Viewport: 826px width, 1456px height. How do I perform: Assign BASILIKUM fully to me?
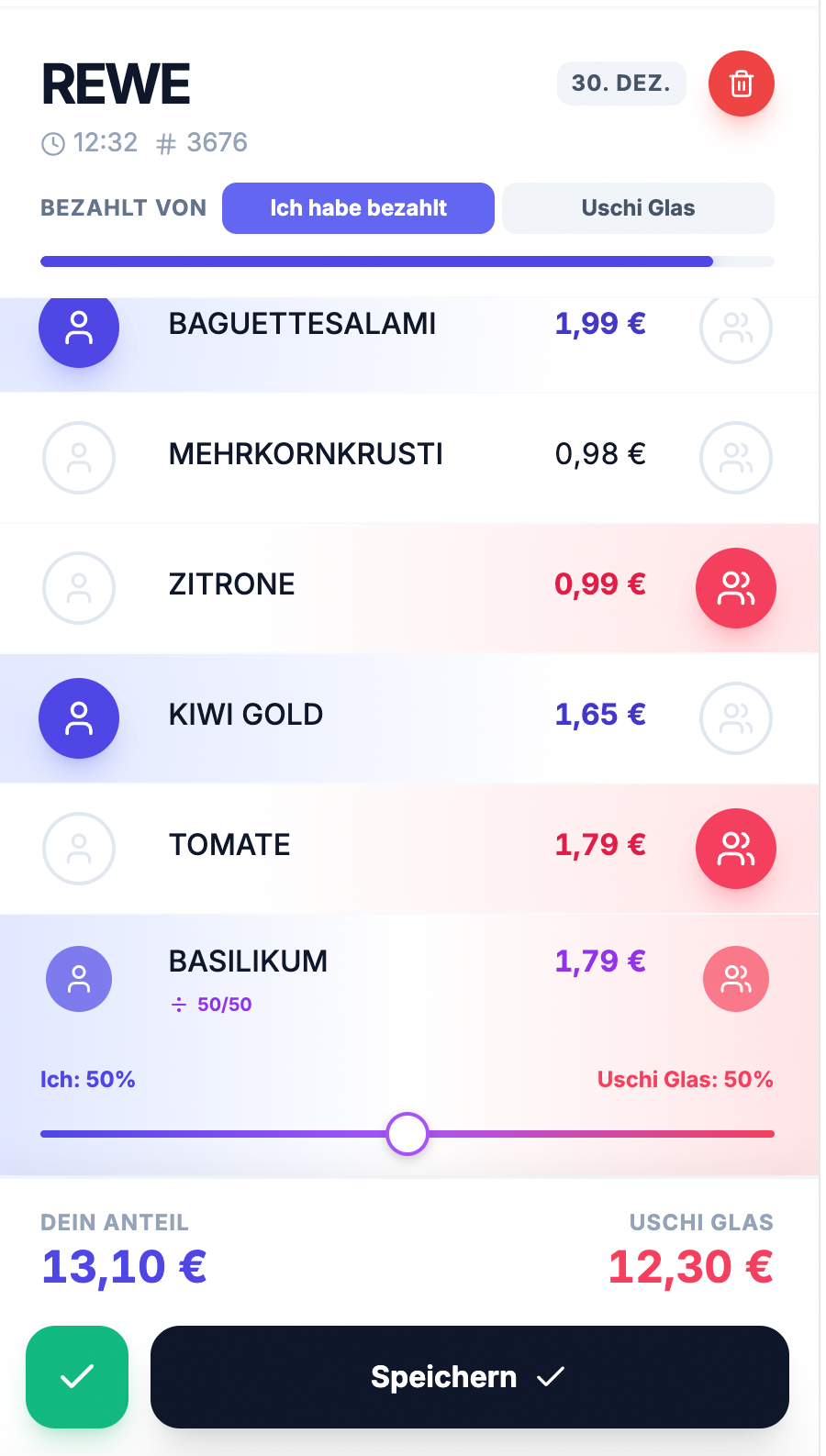point(79,979)
